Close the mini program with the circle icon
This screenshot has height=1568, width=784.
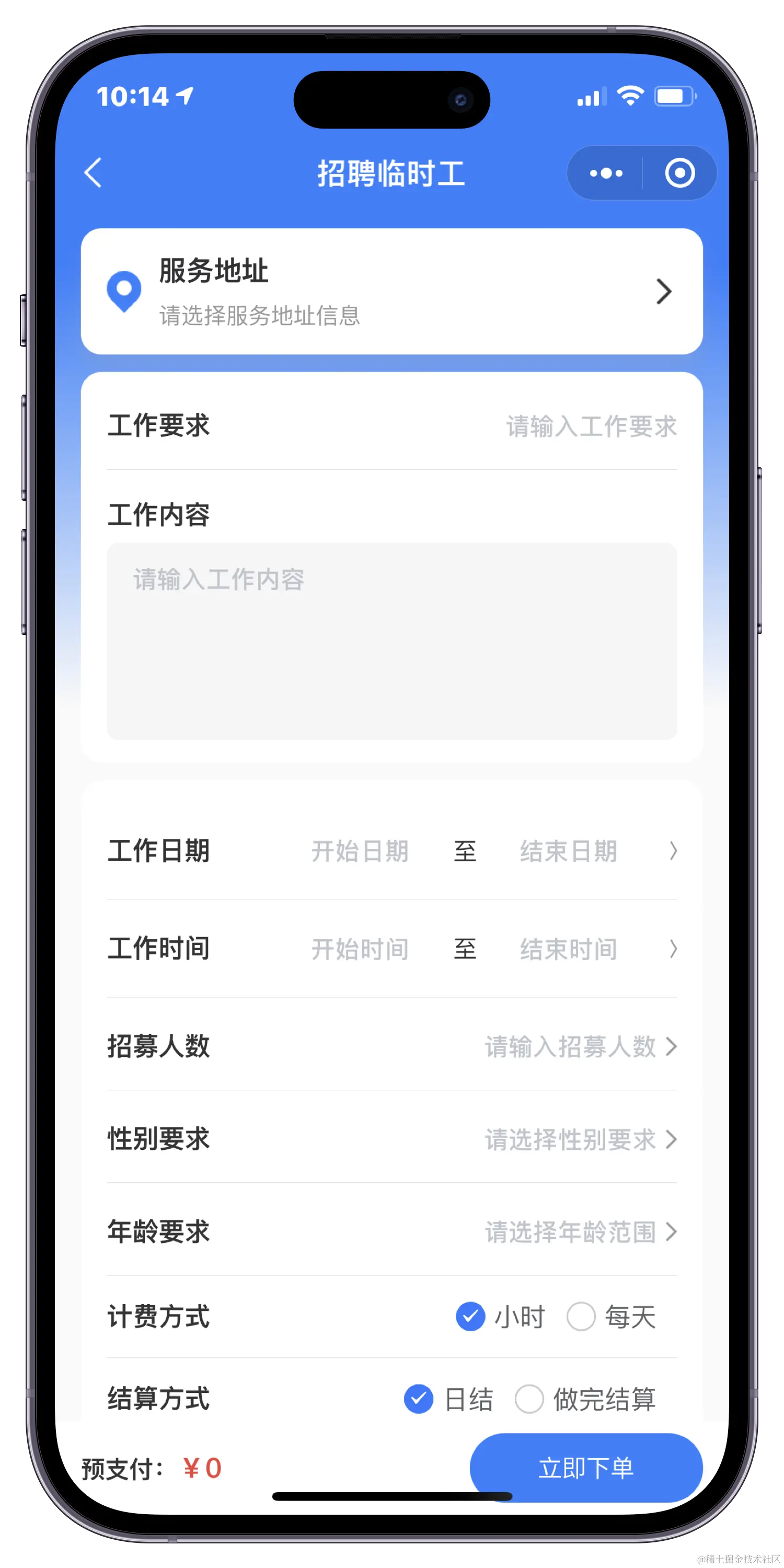[679, 174]
